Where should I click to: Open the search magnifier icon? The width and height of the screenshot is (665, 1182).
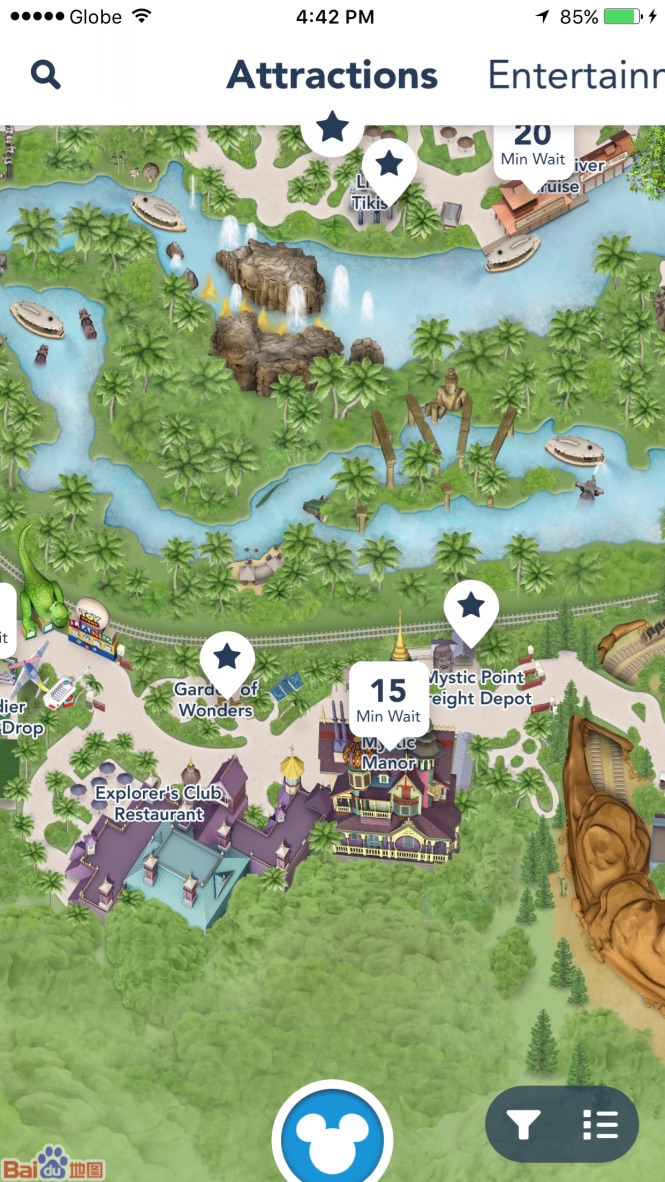(46, 75)
